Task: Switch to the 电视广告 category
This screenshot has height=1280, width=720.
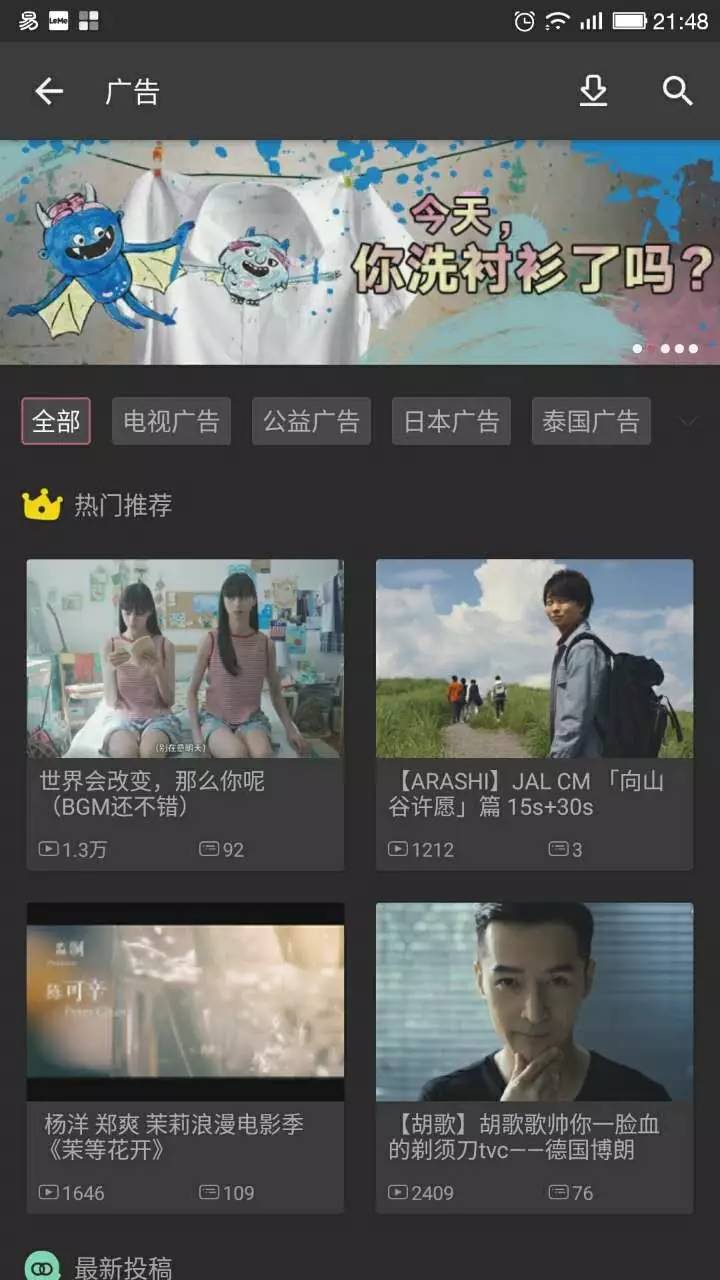Action: [x=171, y=421]
